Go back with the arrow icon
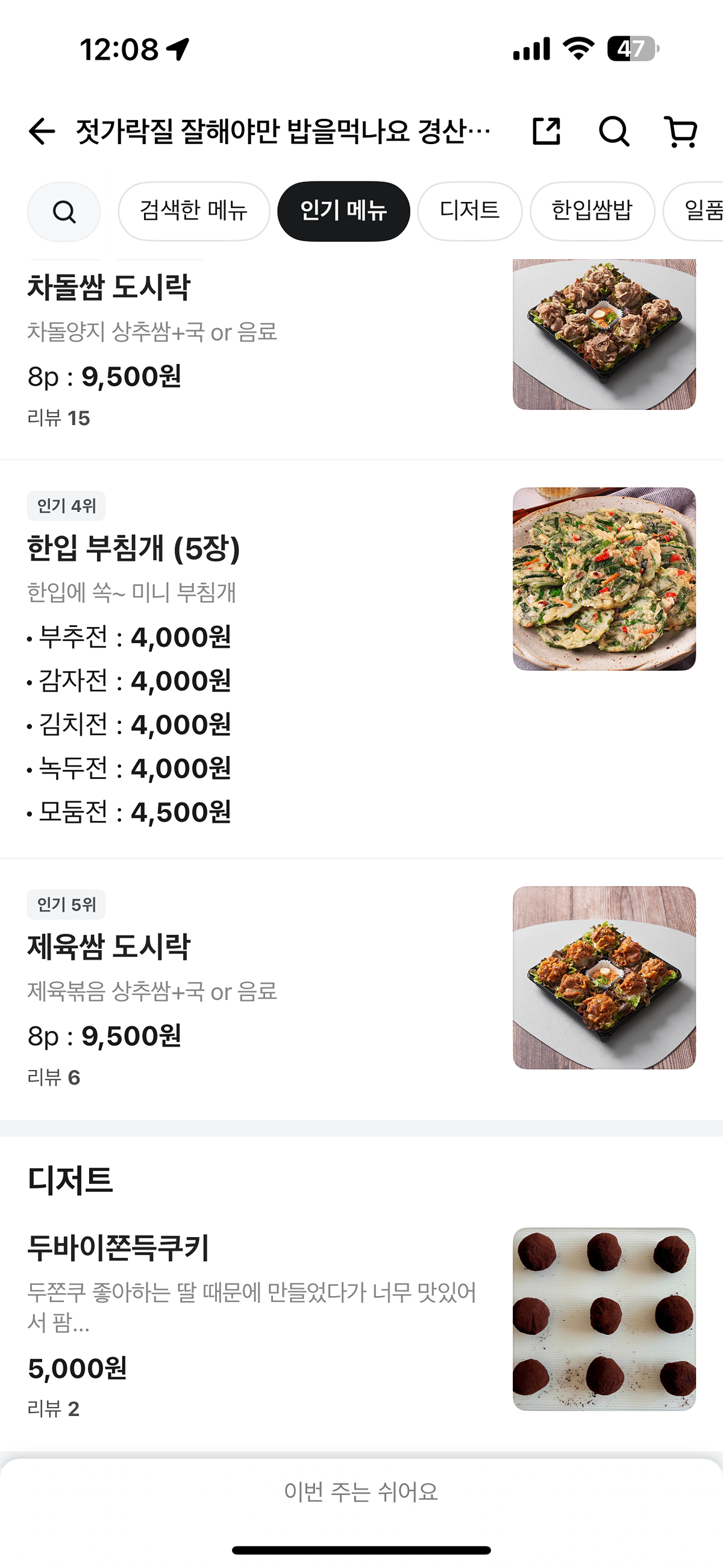Viewport: 723px width, 1568px height. (42, 131)
